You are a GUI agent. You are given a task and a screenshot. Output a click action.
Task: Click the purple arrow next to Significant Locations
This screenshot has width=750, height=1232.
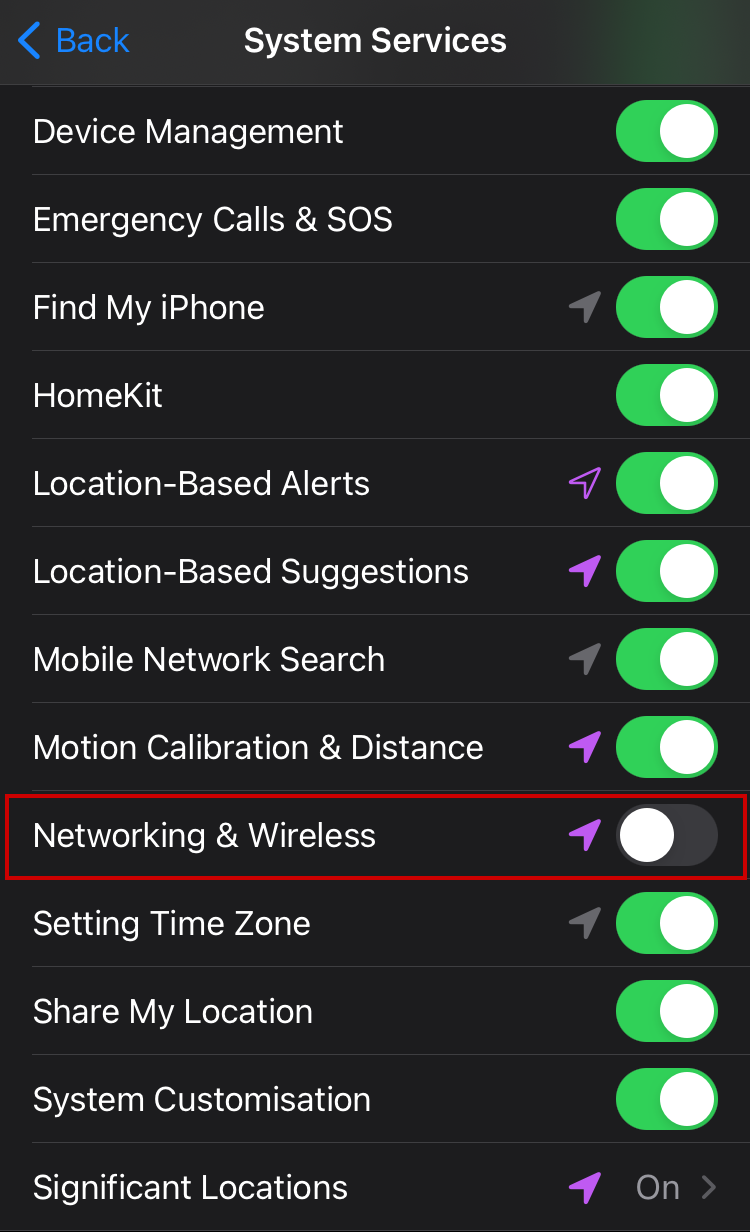(584, 1187)
